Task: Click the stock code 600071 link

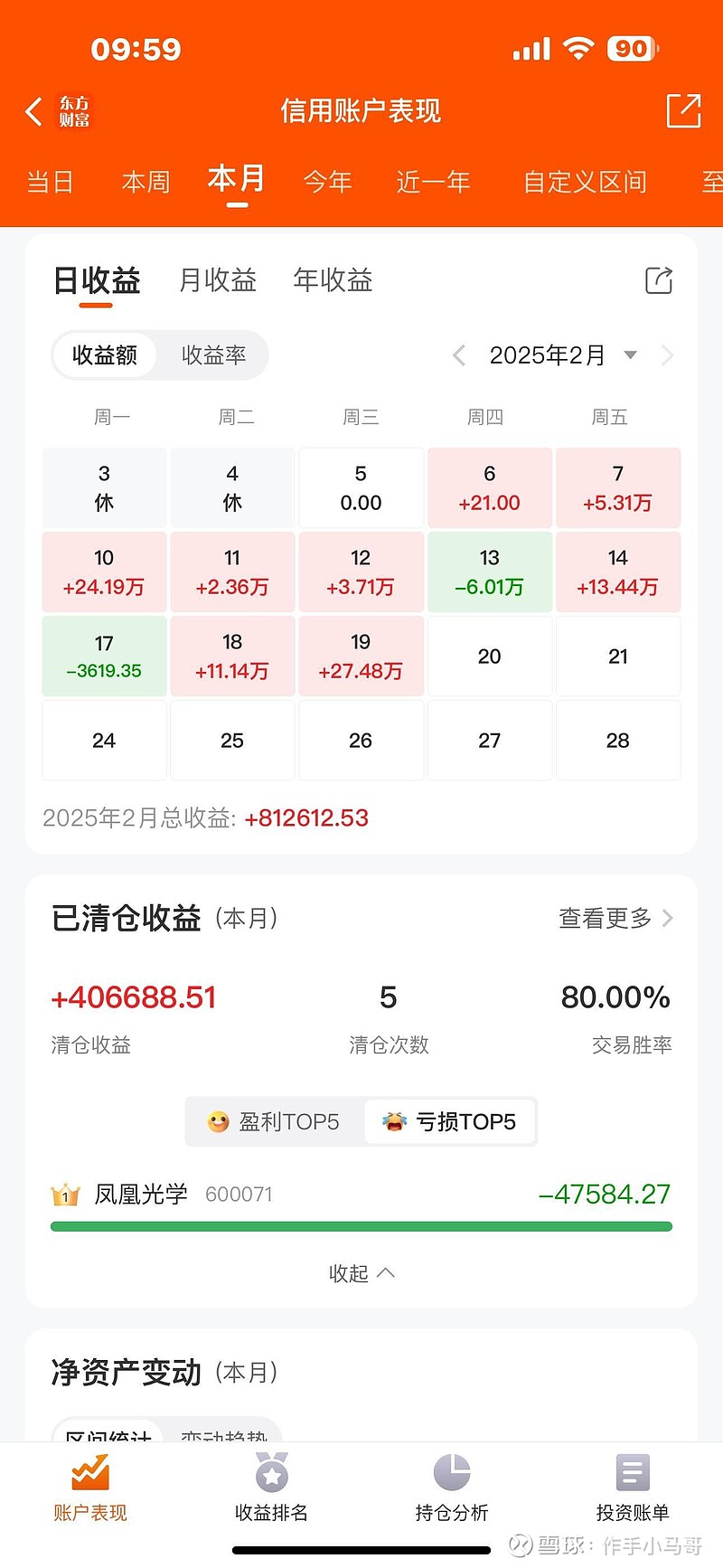Action: tap(239, 1195)
